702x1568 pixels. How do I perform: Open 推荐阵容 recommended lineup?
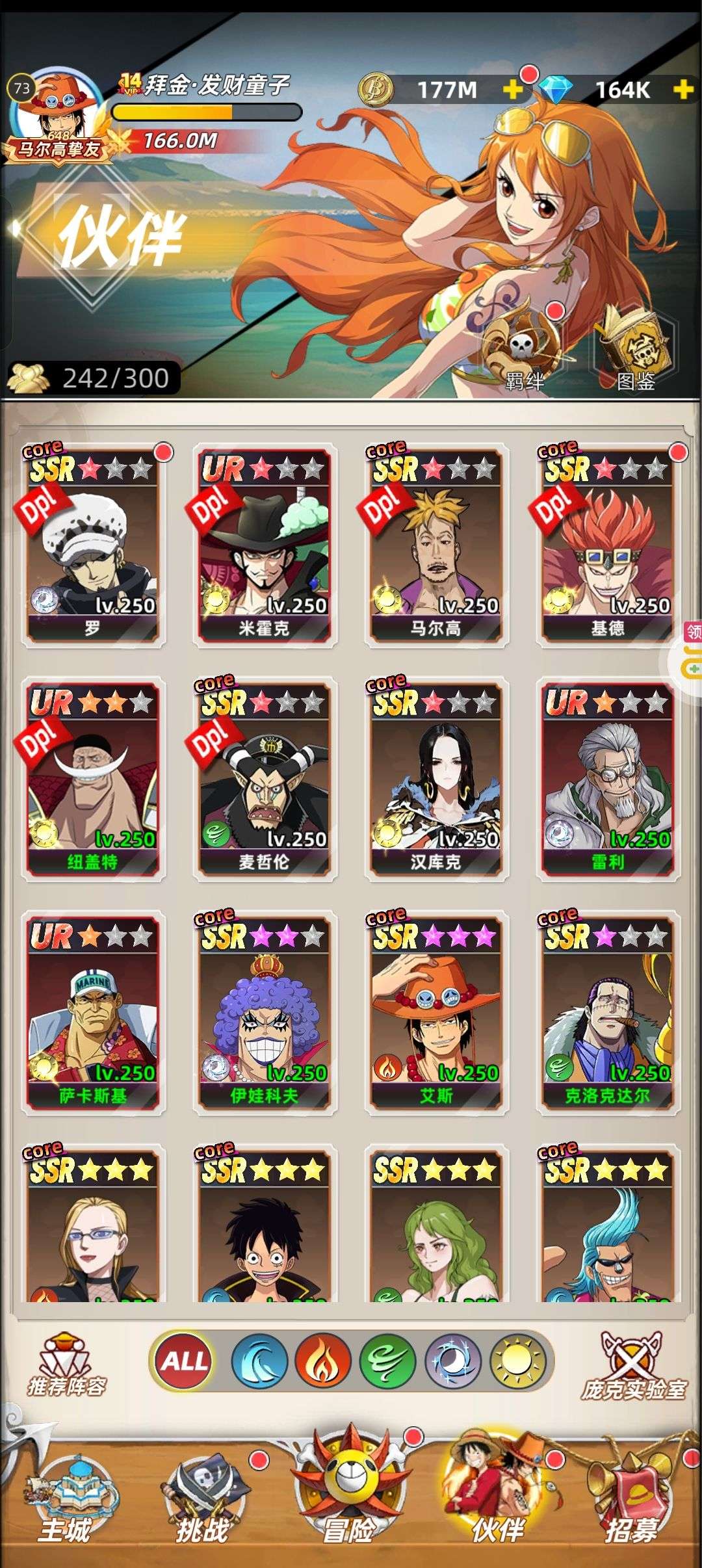point(67,1365)
